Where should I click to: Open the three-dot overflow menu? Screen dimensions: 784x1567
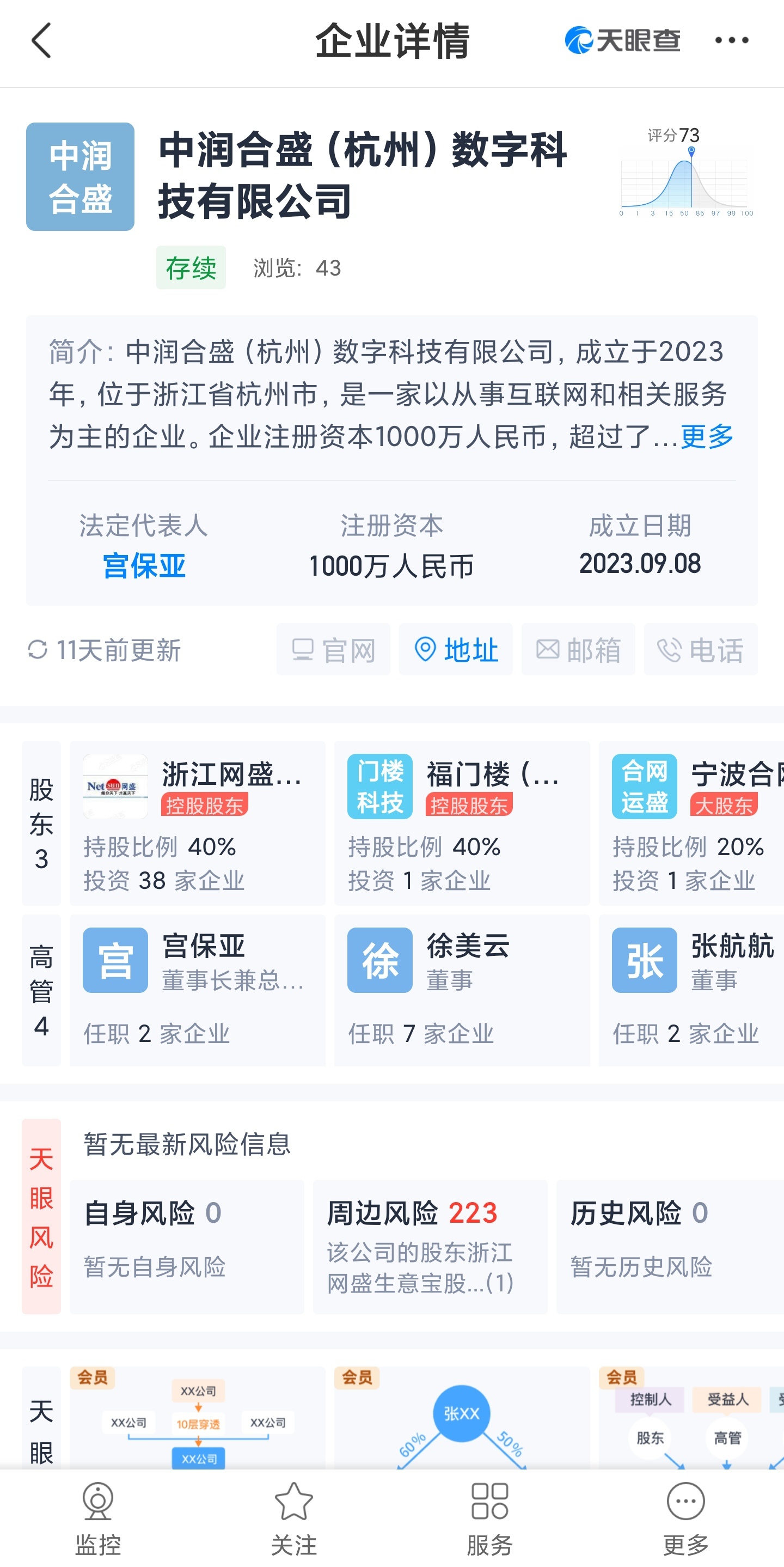tap(731, 40)
